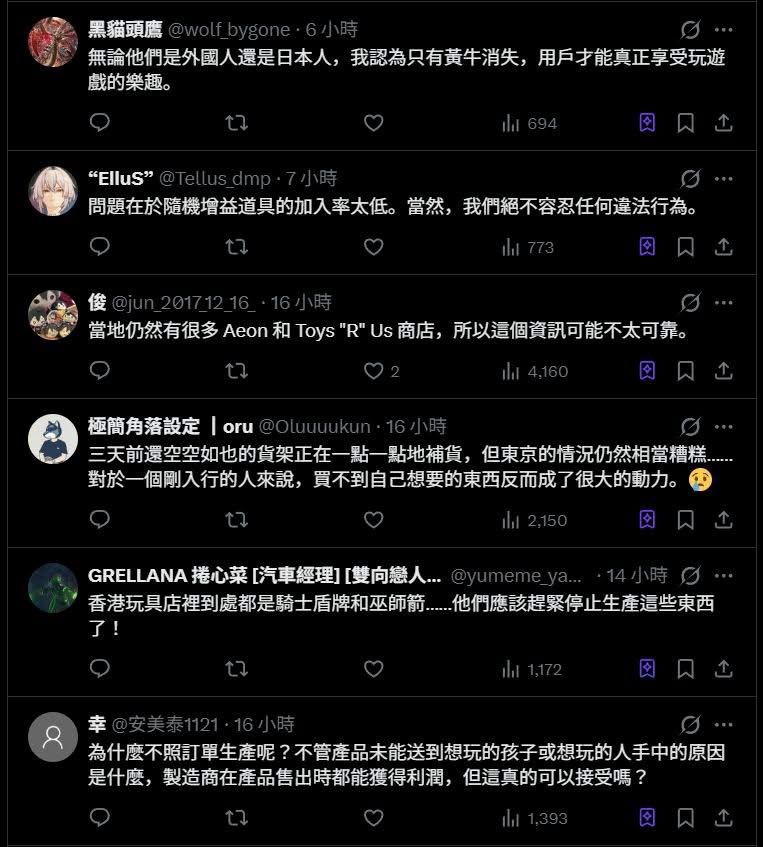Image resolution: width=763 pixels, height=847 pixels.
Task: Share oru's tweet about restocked shelves
Action: click(722, 520)
